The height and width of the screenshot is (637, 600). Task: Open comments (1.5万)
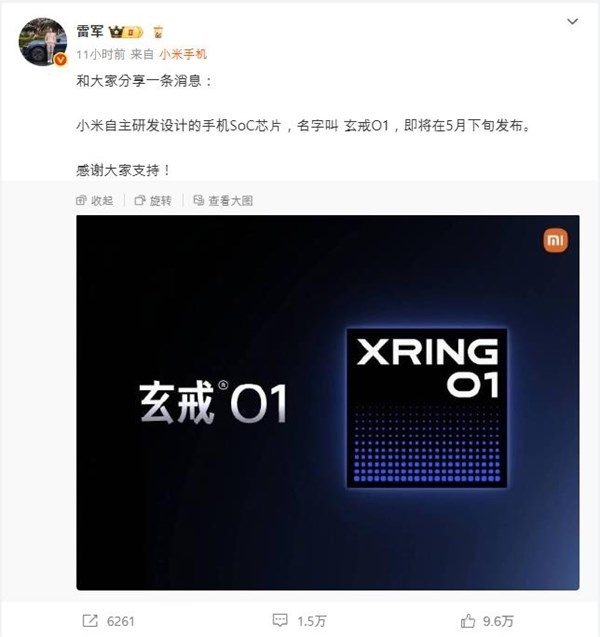pyautogui.click(x=299, y=621)
